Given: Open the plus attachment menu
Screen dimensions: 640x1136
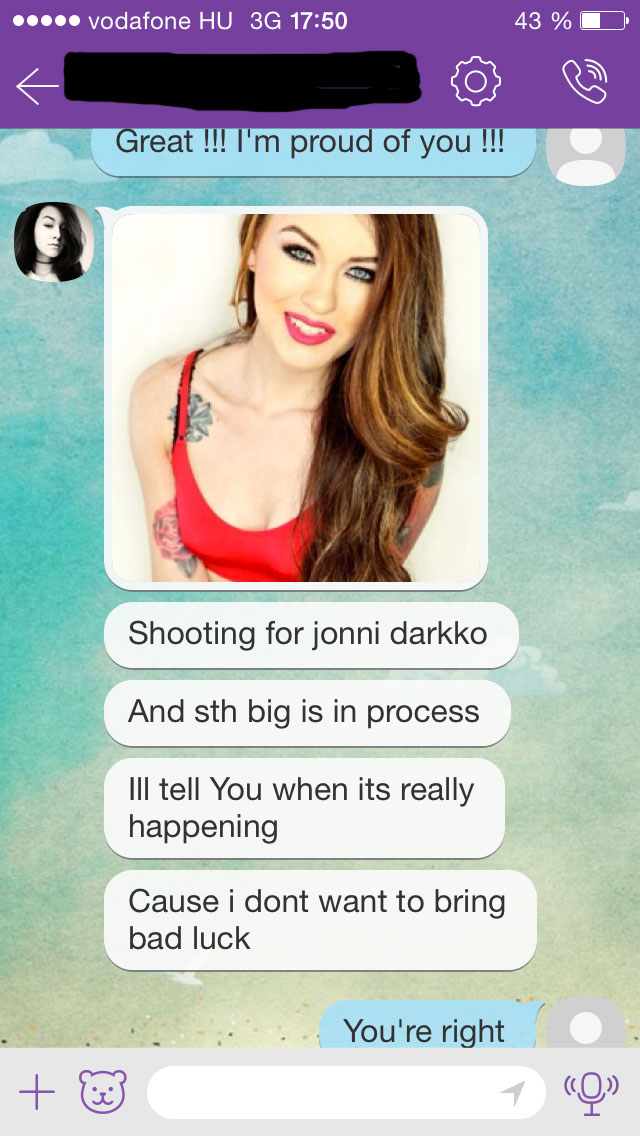Looking at the screenshot, I should coord(37,1092).
